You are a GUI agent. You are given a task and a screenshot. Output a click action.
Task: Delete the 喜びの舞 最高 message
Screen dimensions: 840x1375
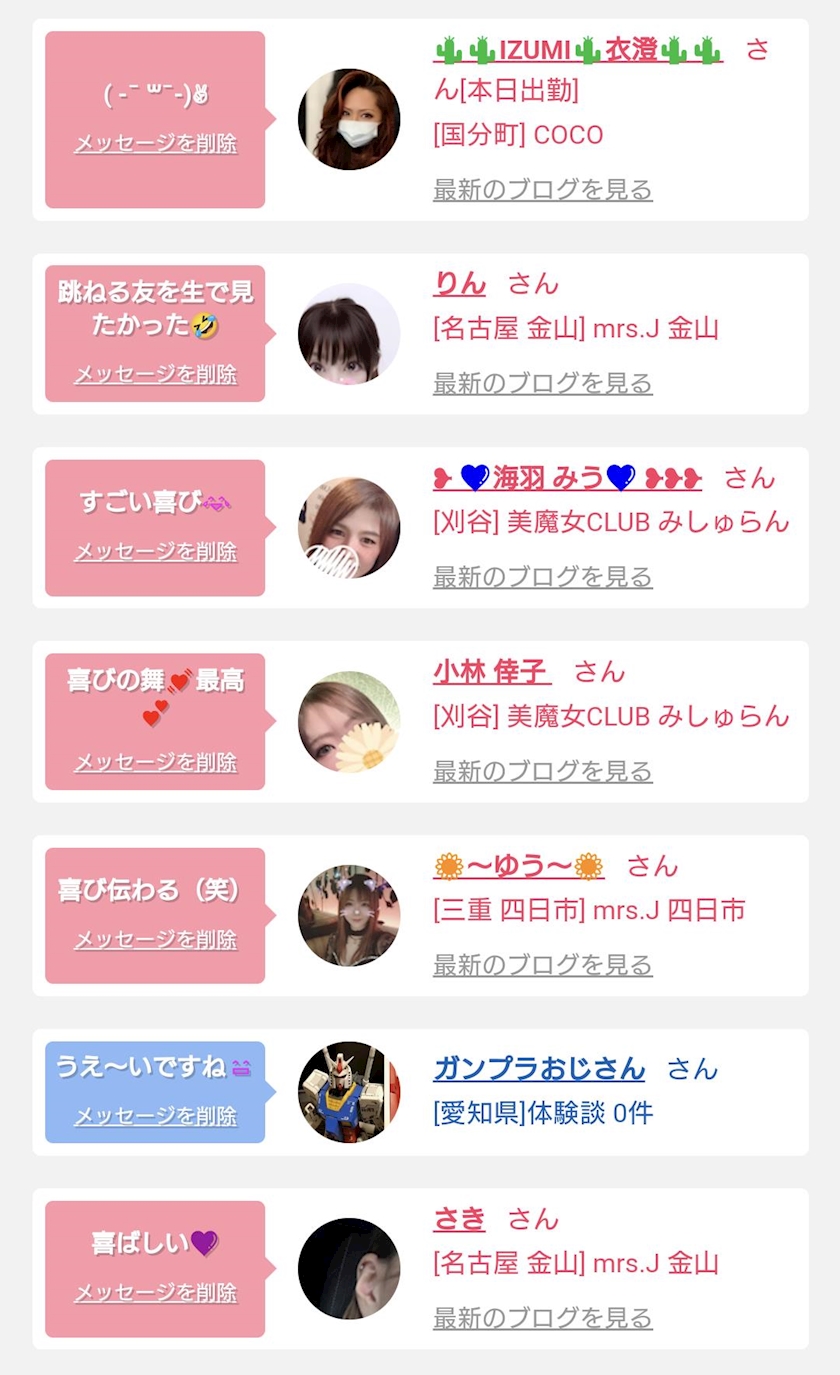pyautogui.click(x=155, y=763)
